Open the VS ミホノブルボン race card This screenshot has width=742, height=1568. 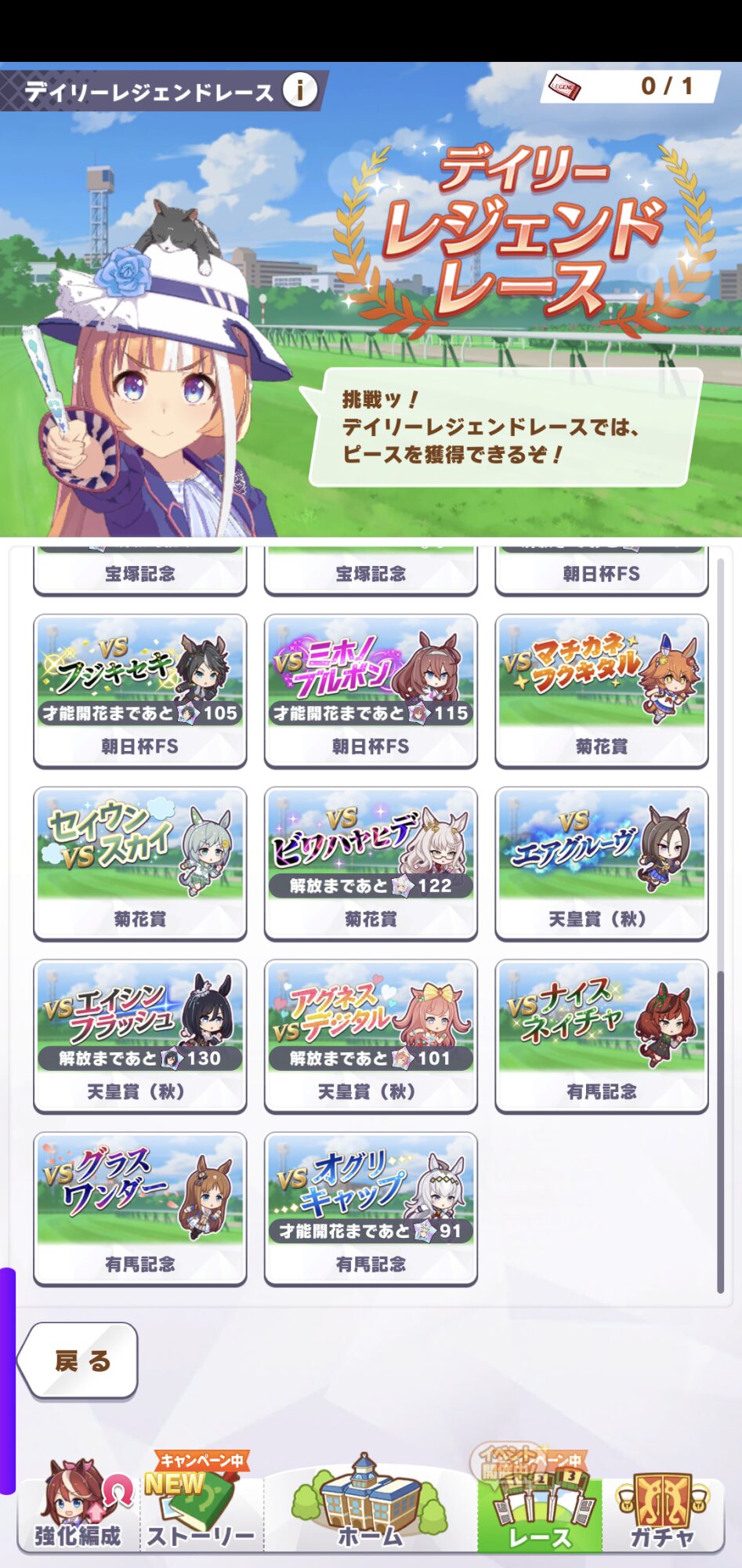click(371, 691)
